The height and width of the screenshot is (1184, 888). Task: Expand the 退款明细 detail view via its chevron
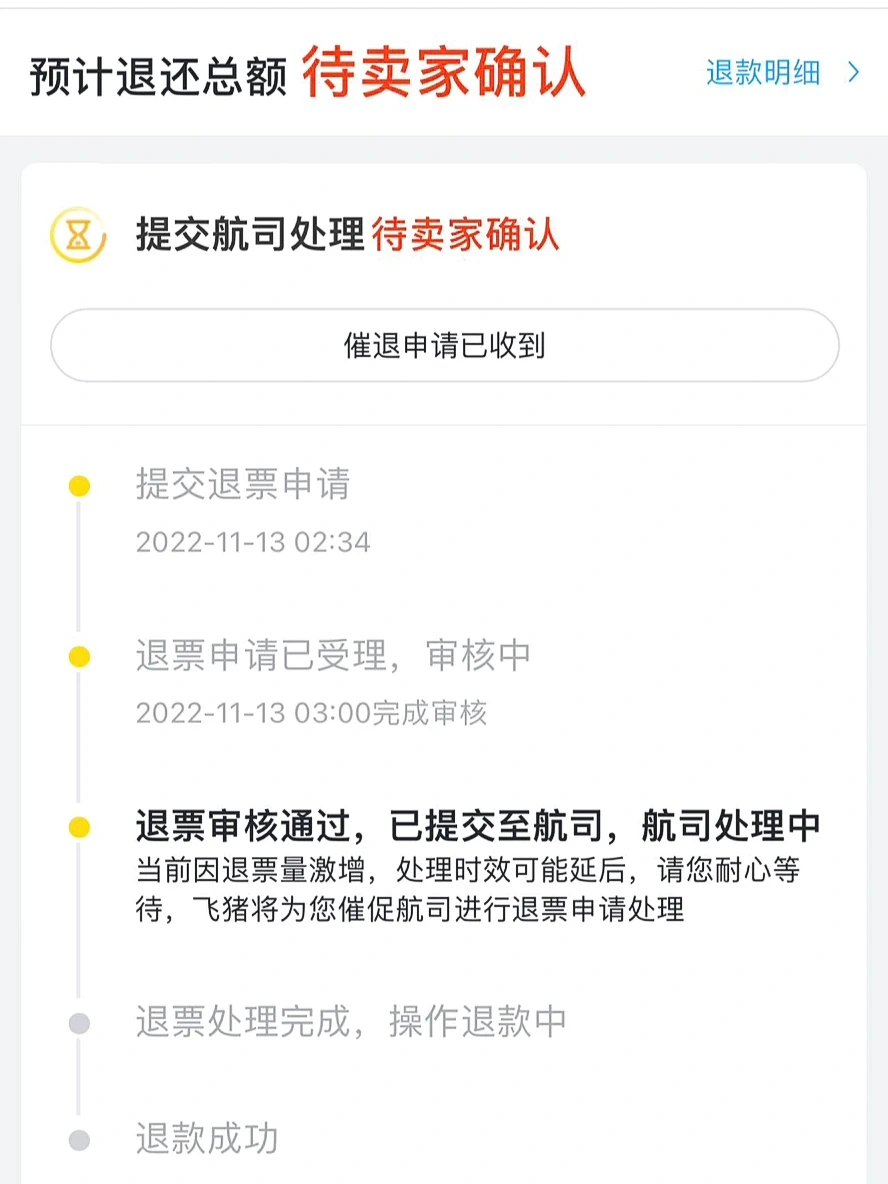(x=855, y=73)
